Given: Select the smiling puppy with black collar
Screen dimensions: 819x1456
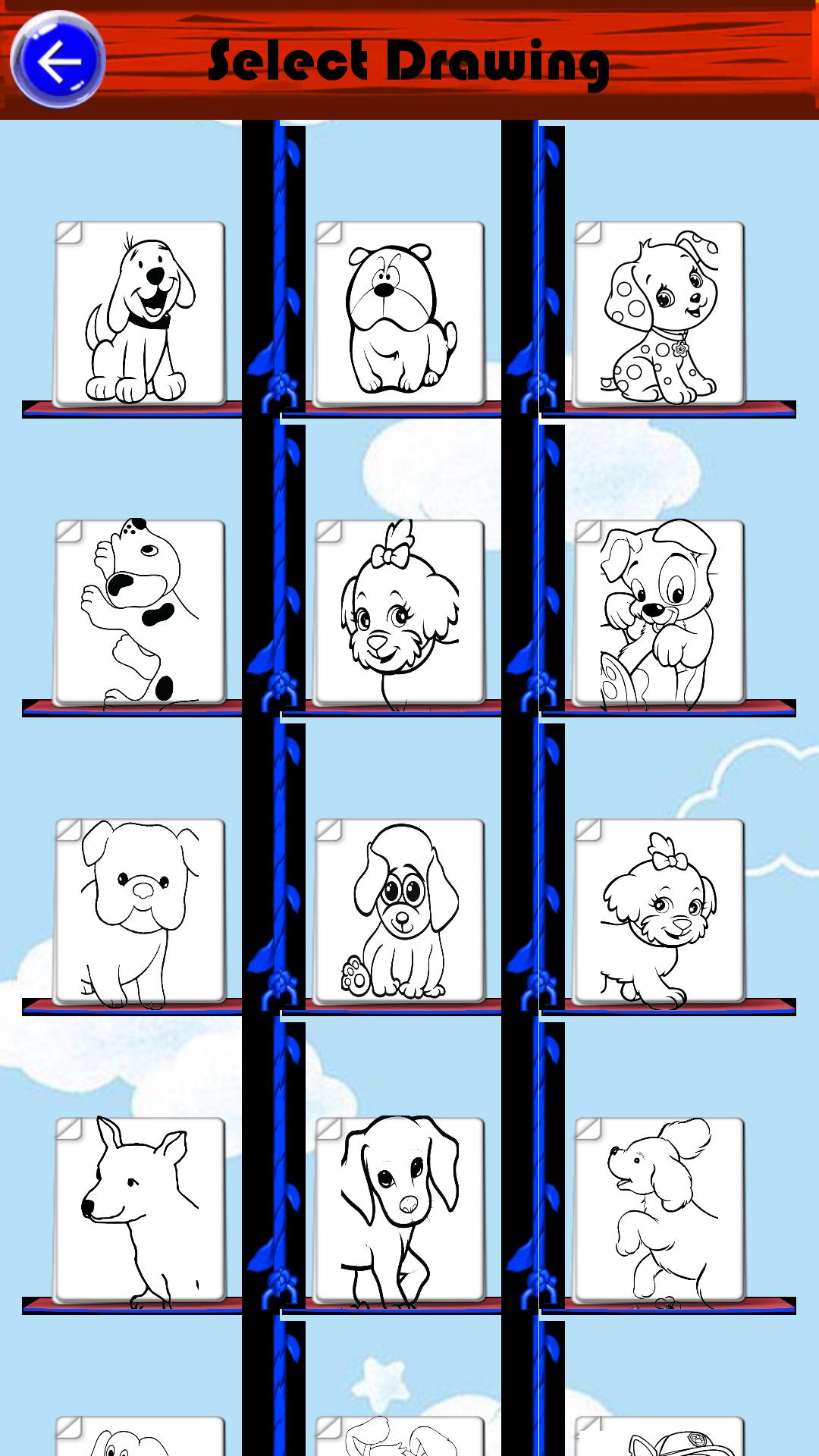Looking at the screenshot, I should pyautogui.click(x=140, y=314).
